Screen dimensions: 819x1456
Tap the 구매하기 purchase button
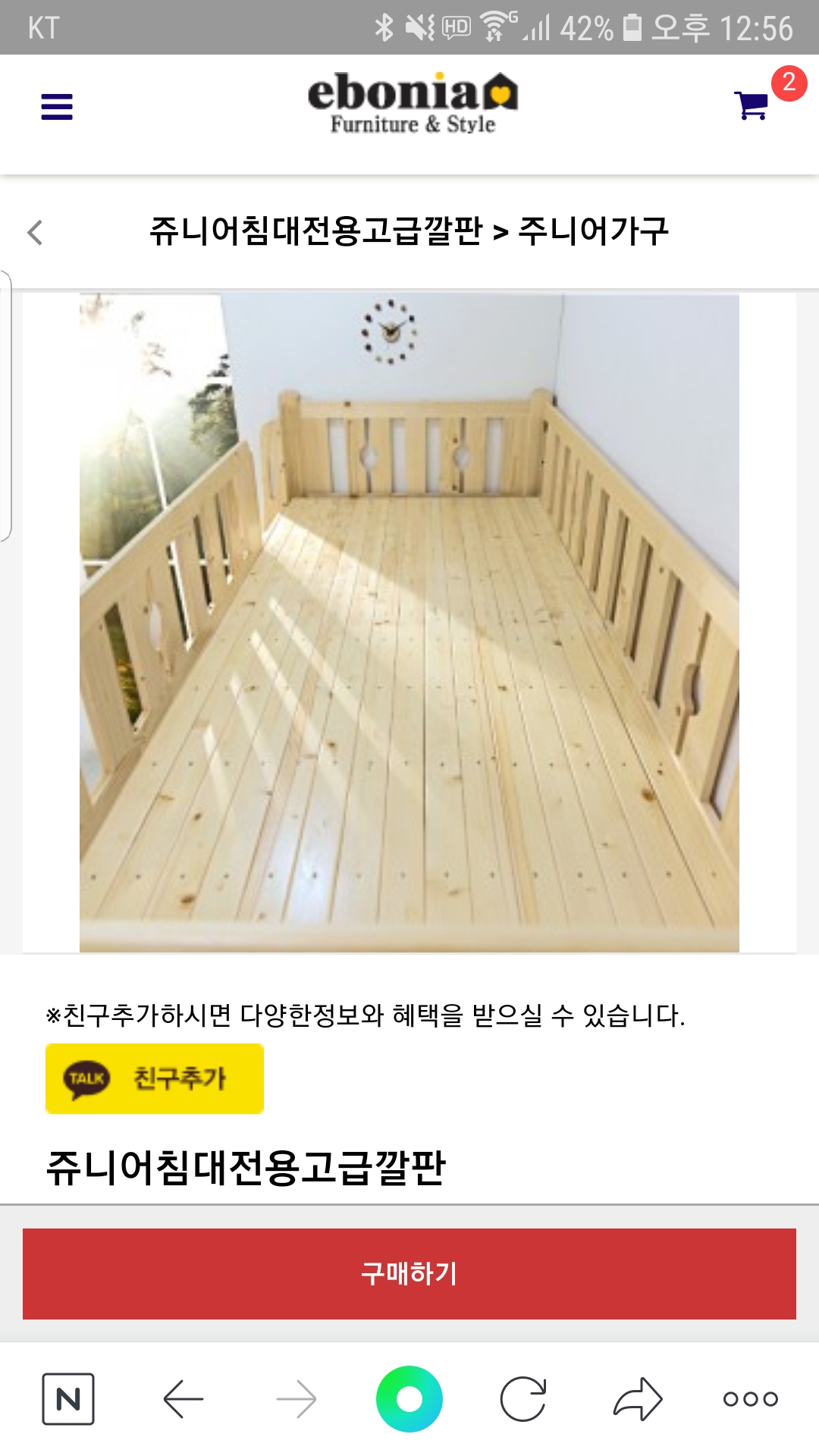[x=409, y=1274]
